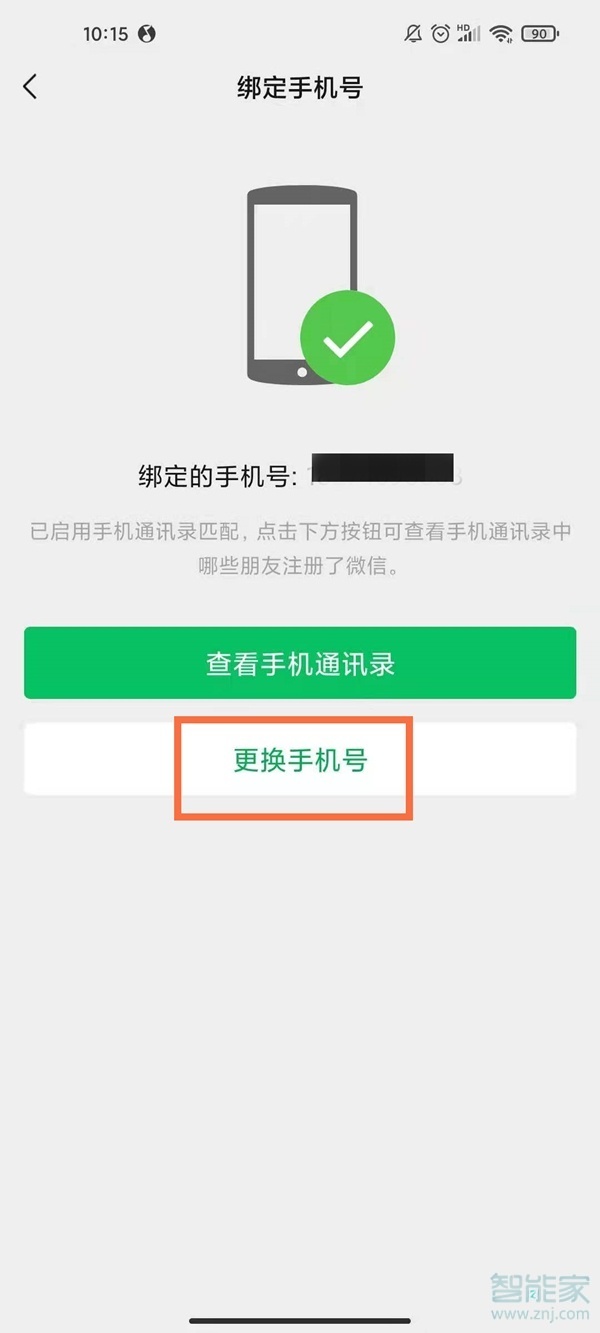Go back from the 绑定手机号 page
Image resolution: width=600 pixels, height=1333 pixels.
tap(30, 87)
